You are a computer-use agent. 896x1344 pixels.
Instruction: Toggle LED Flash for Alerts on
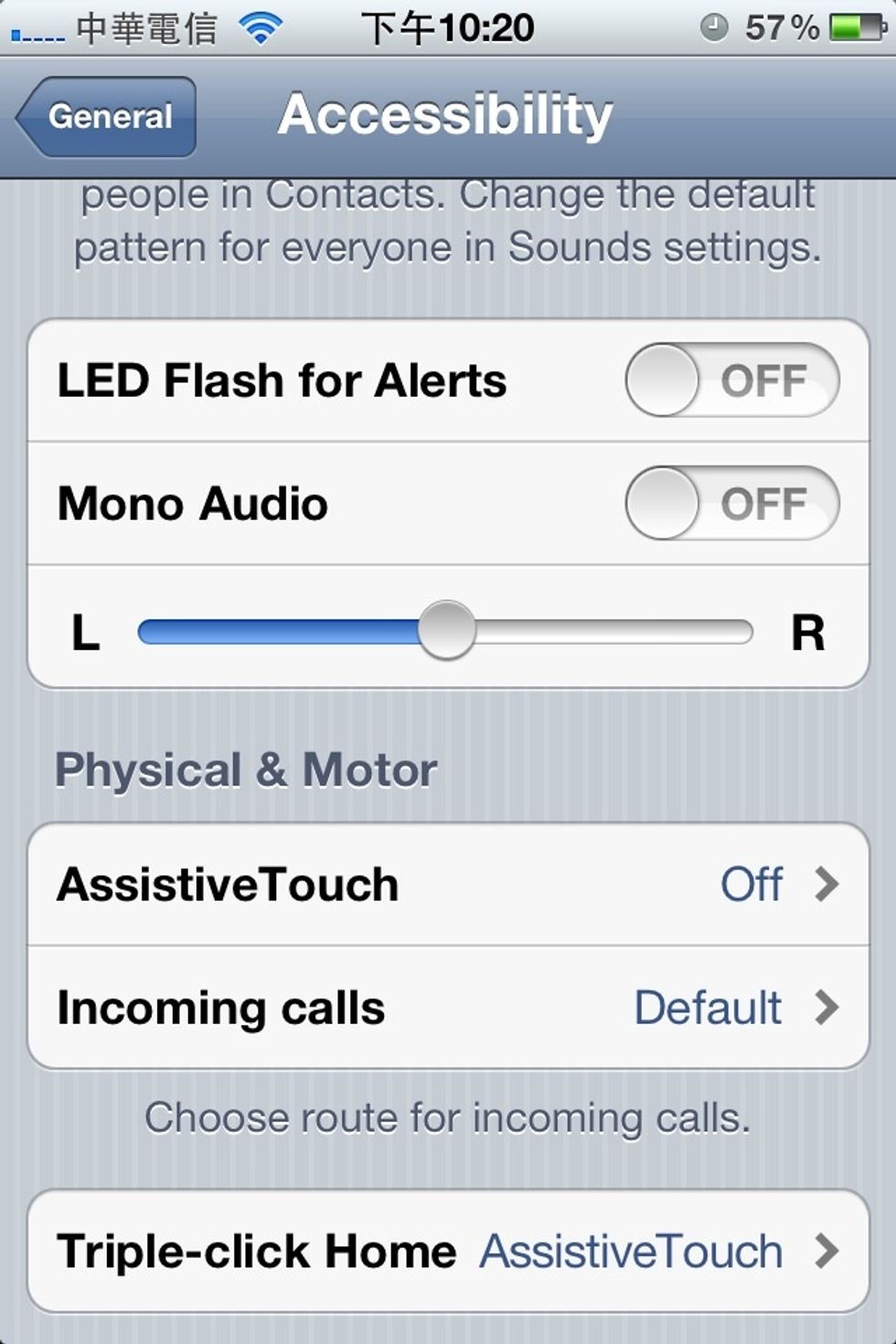tap(731, 381)
